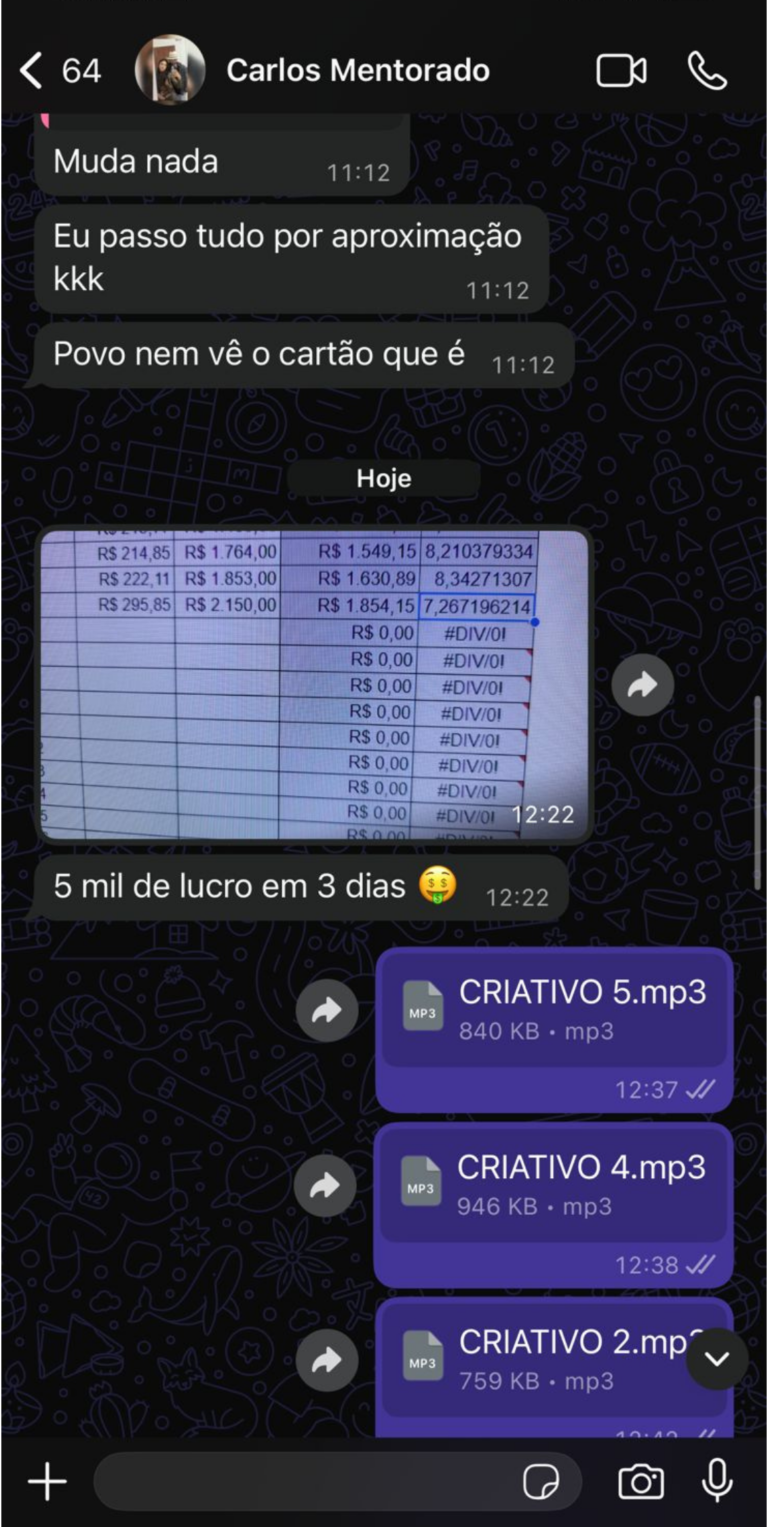Forward the CRIATIVO 4.mp3 file

click(325, 1186)
